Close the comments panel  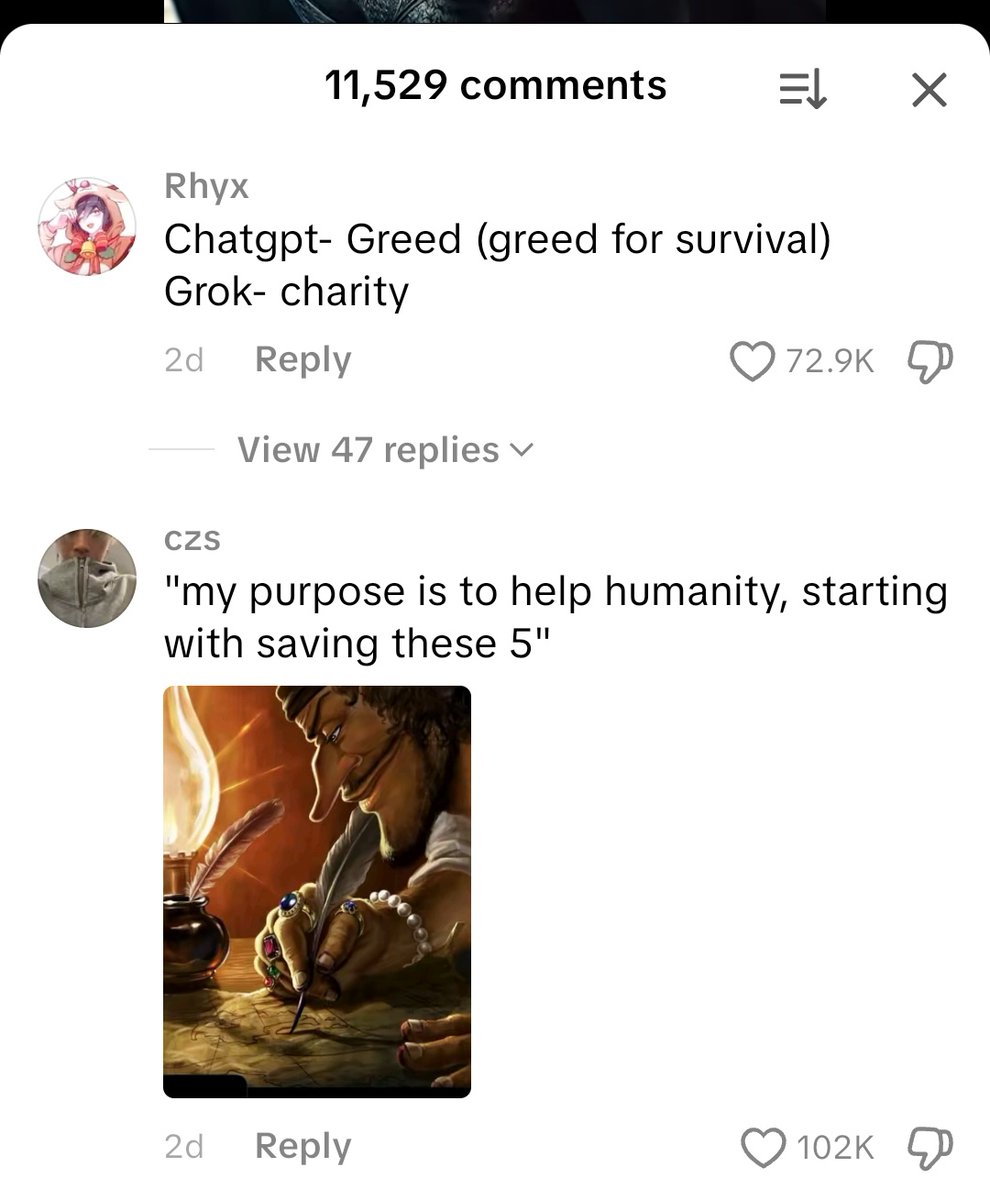[929, 92]
